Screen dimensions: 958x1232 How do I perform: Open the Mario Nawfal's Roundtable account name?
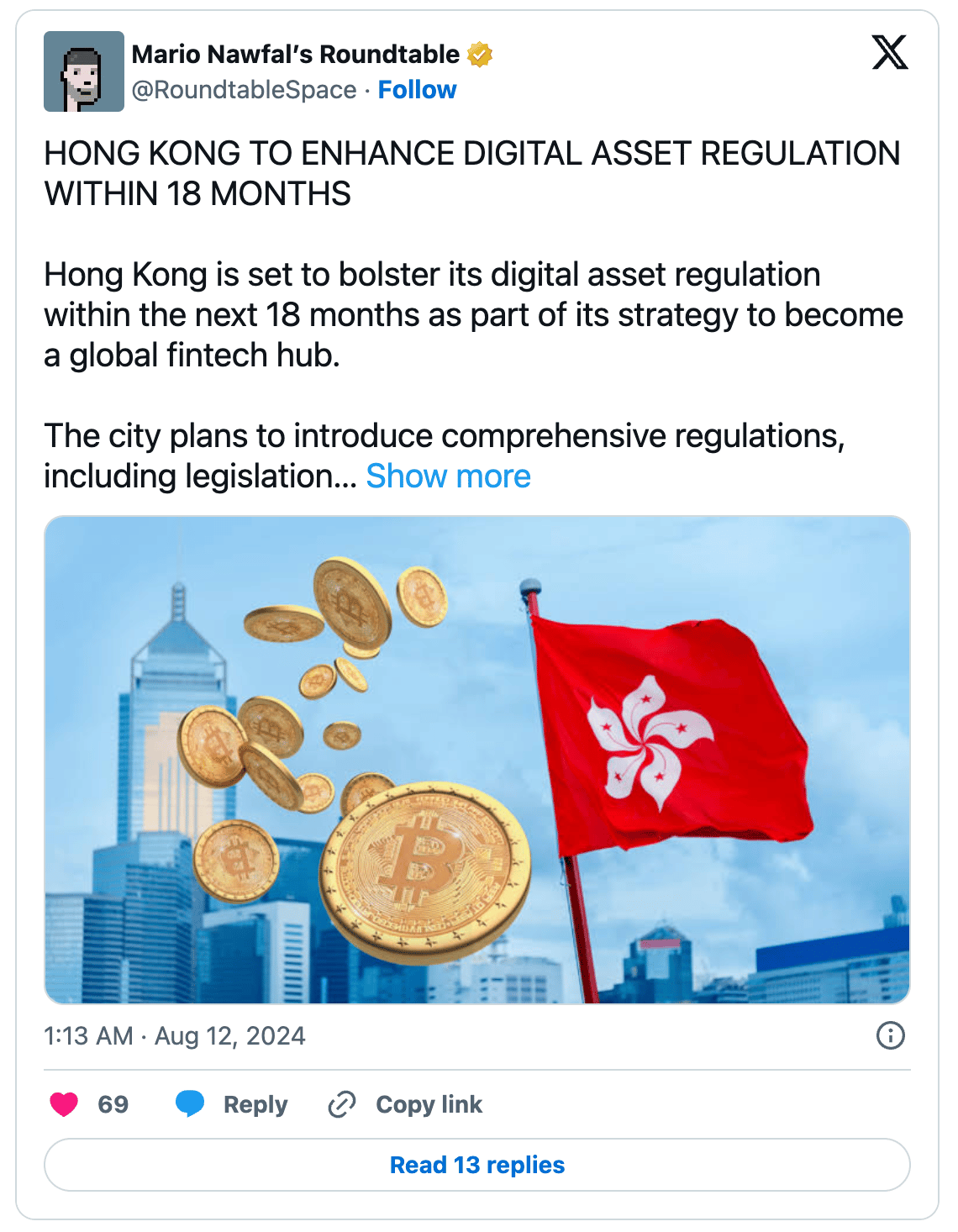coord(296,55)
